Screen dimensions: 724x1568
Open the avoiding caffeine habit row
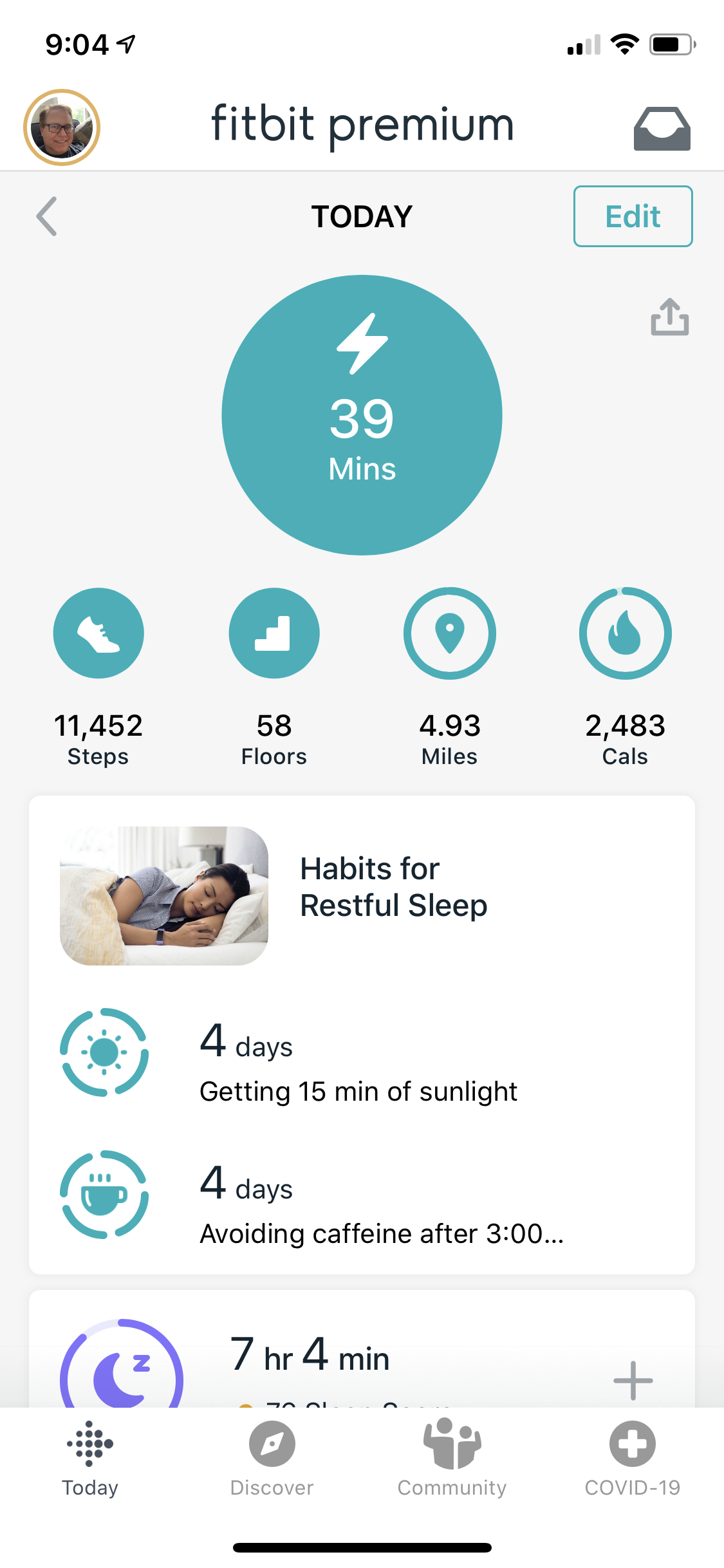[360, 1197]
